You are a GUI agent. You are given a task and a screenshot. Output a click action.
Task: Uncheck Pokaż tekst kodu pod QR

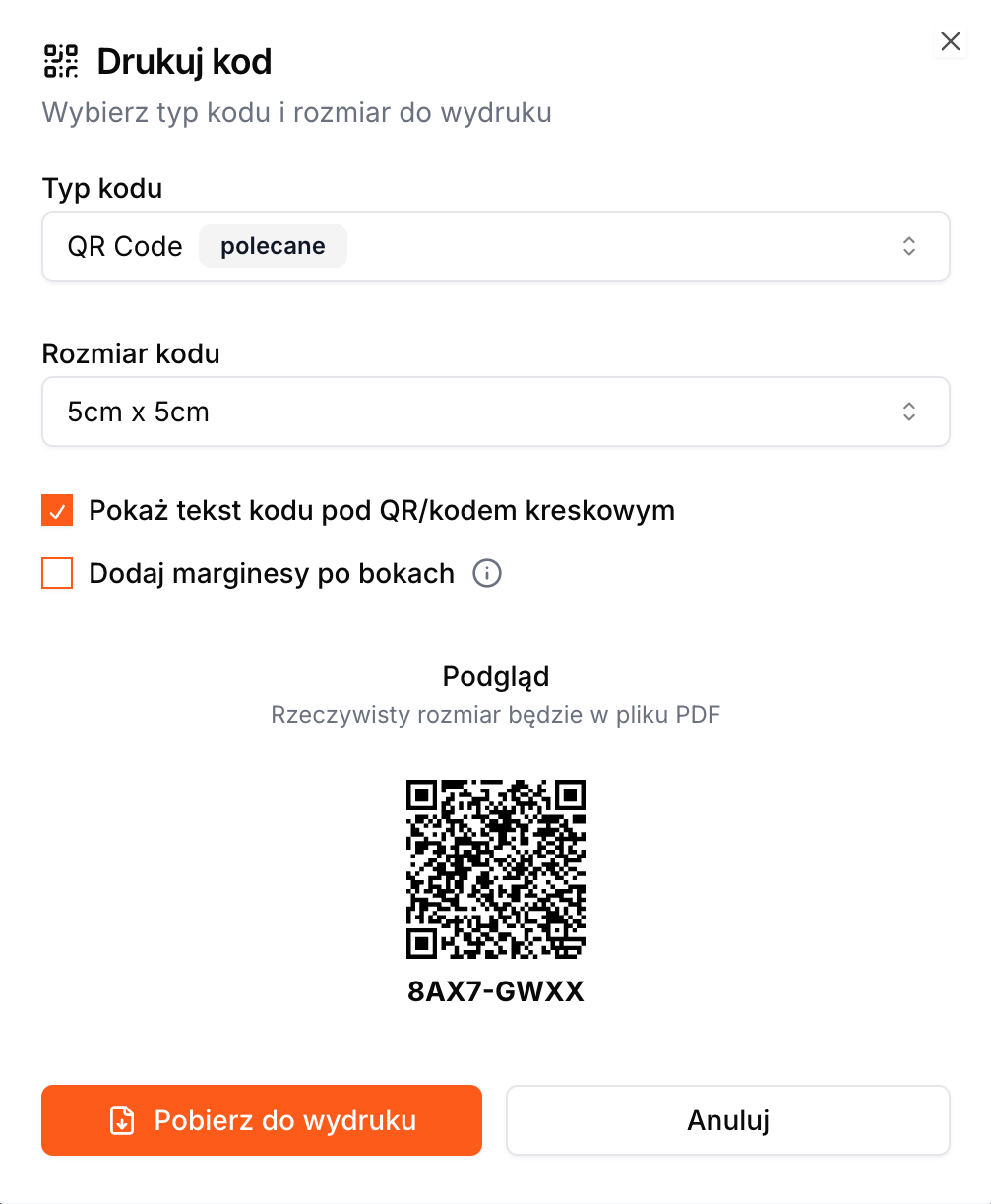(57, 511)
